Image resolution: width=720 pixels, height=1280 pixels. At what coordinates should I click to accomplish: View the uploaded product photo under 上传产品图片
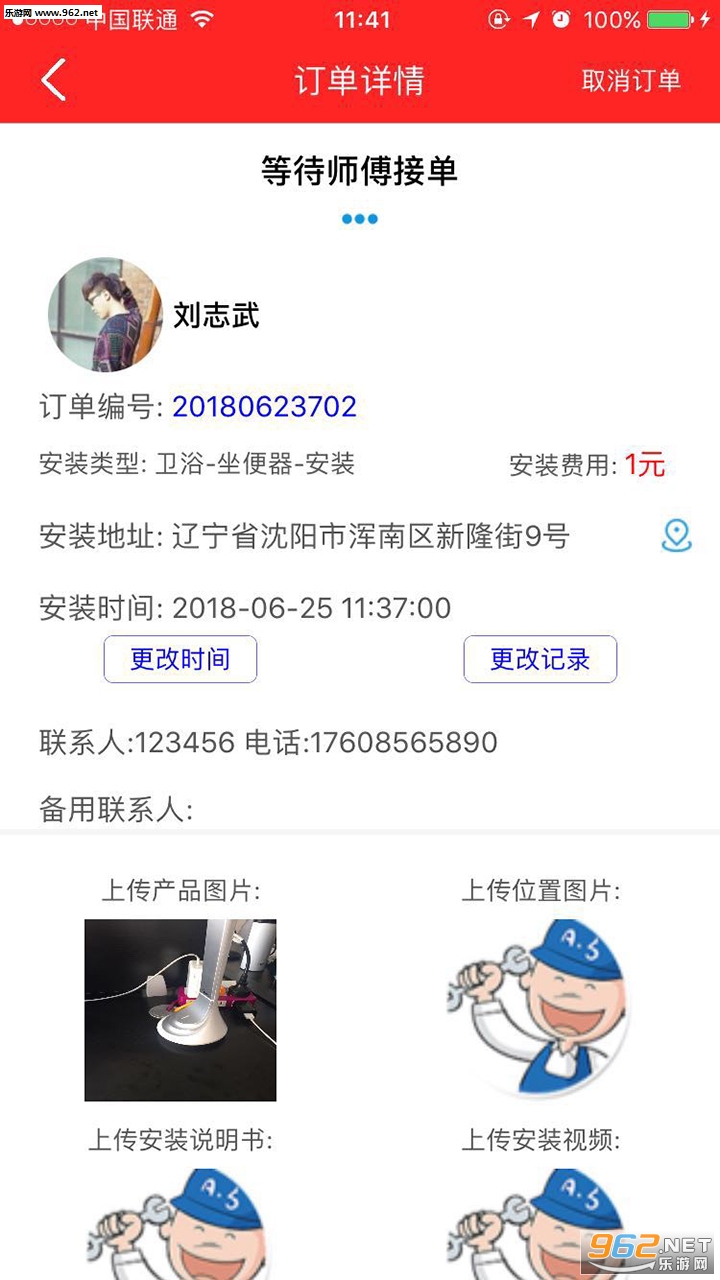(180, 1010)
